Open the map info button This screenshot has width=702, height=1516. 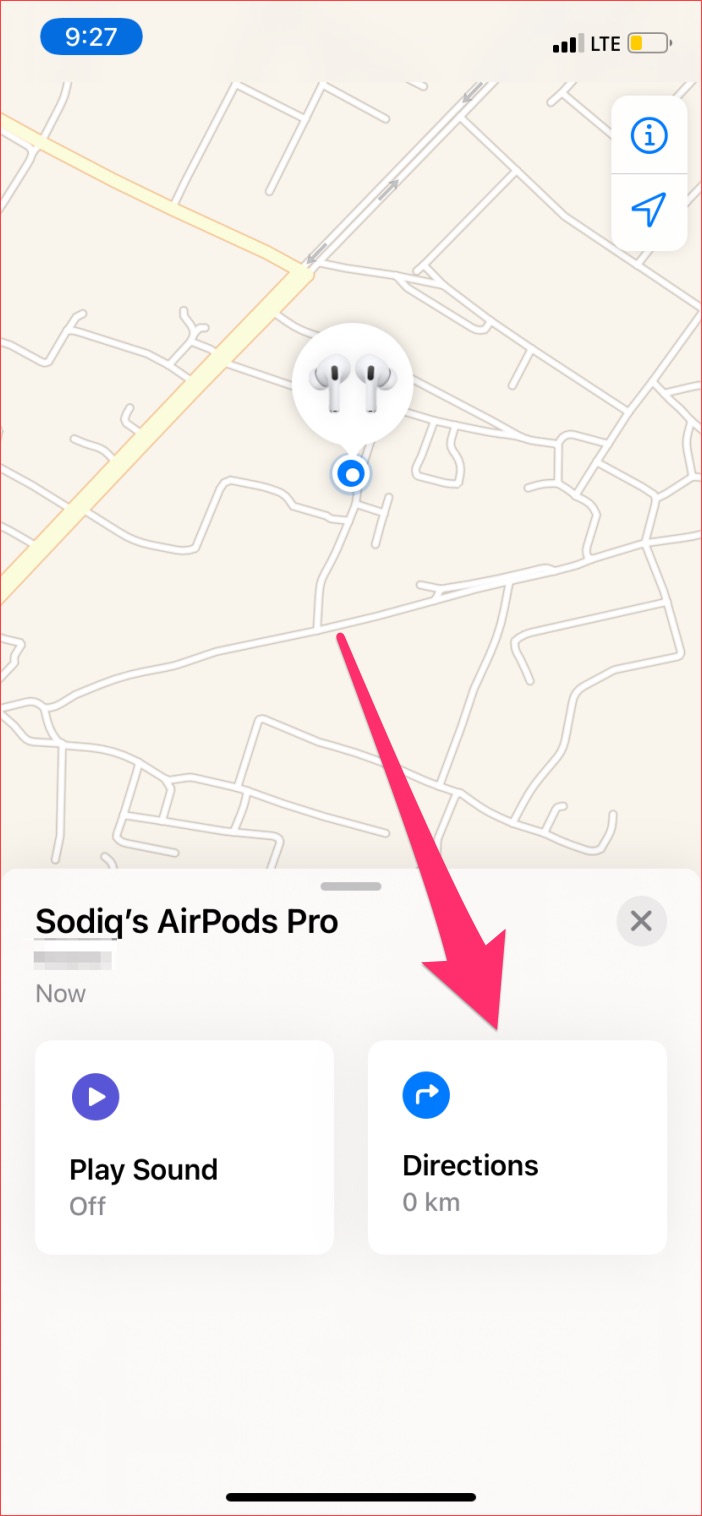click(649, 135)
